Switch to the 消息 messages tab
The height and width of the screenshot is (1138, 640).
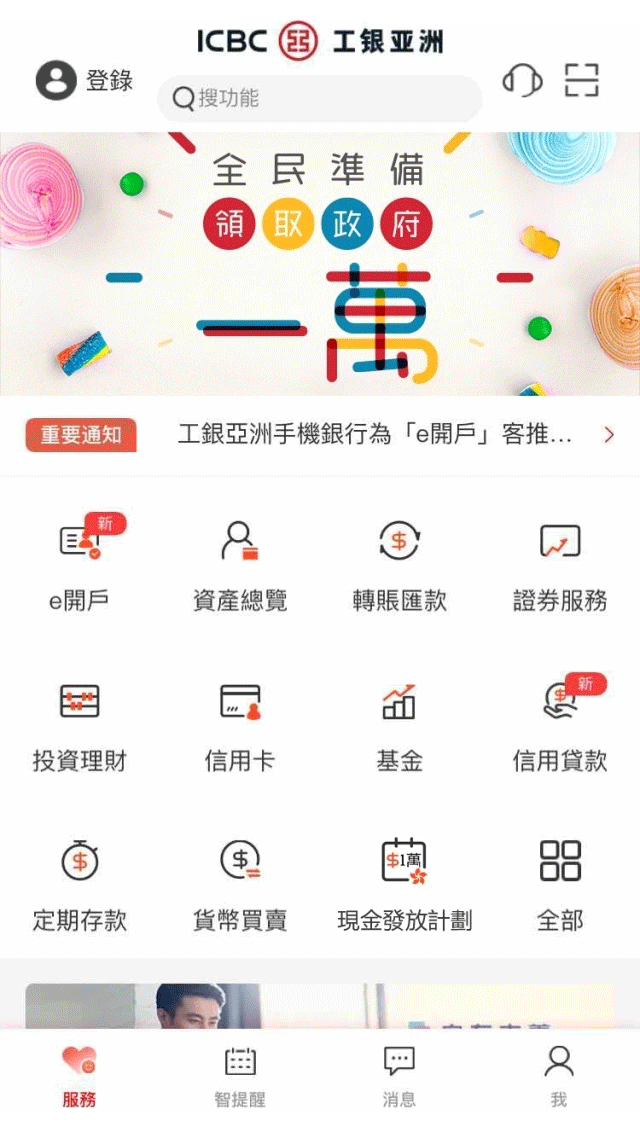[x=399, y=1077]
